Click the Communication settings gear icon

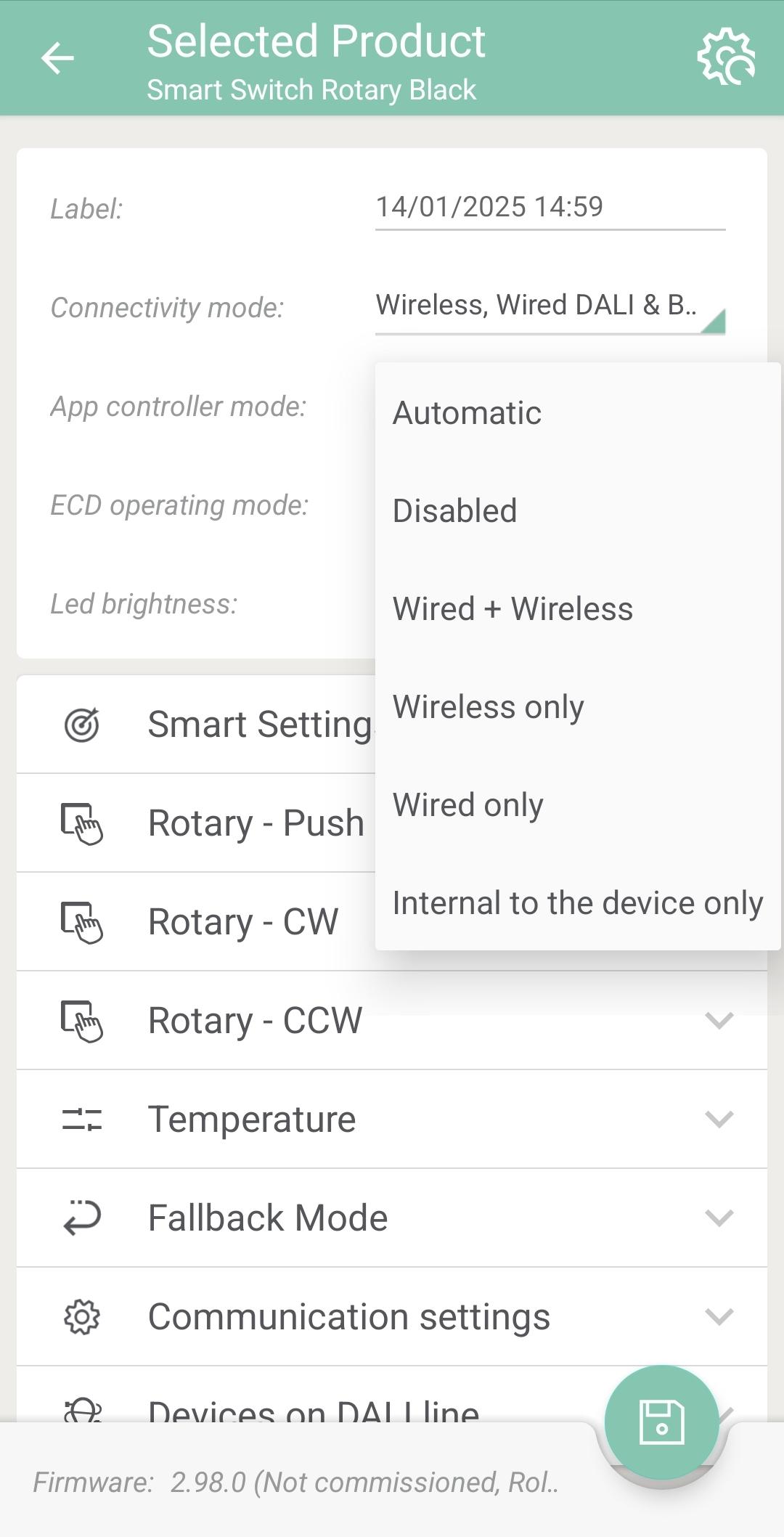click(x=82, y=1316)
